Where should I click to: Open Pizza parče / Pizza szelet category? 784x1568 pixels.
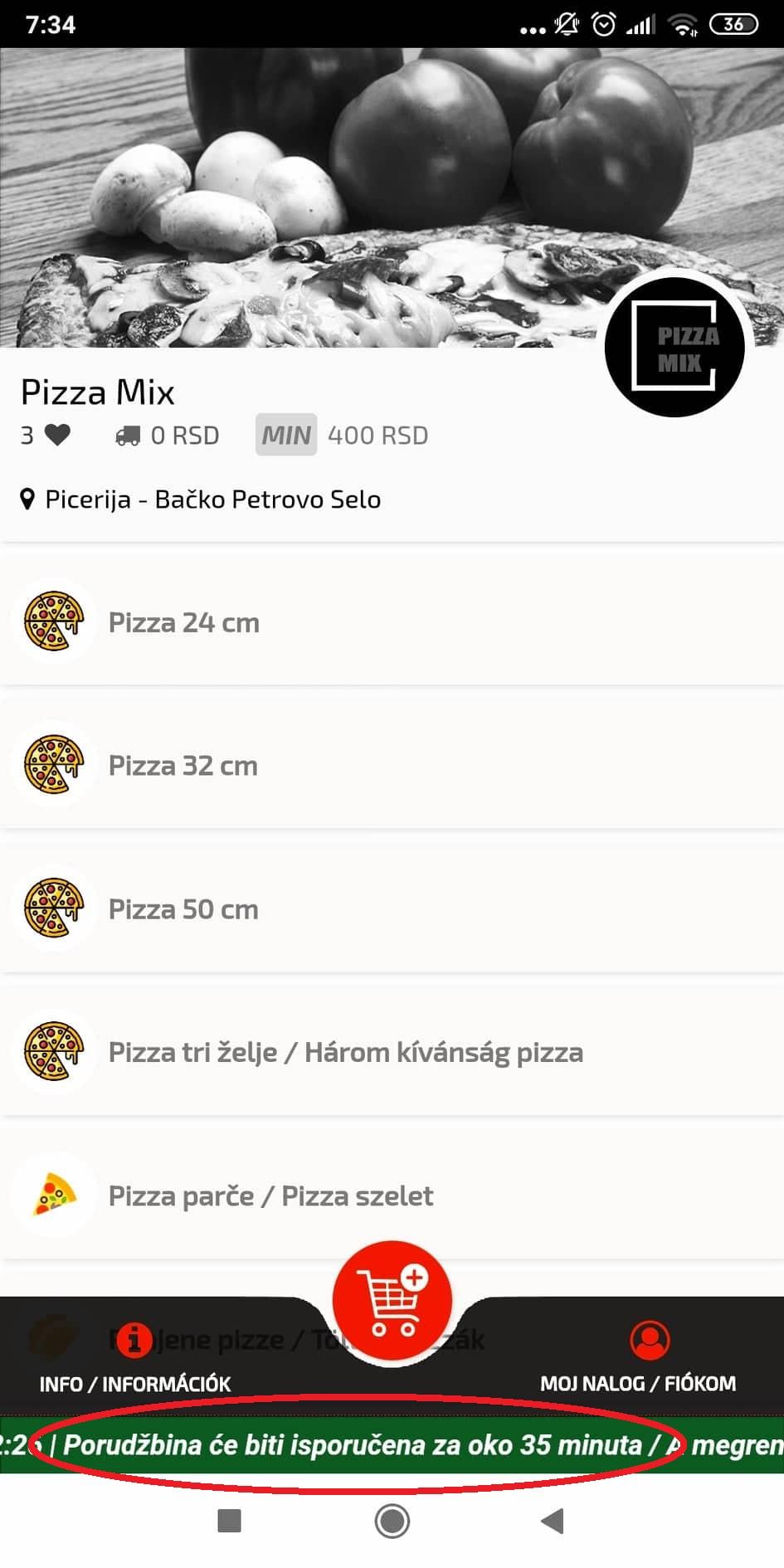(x=392, y=1195)
